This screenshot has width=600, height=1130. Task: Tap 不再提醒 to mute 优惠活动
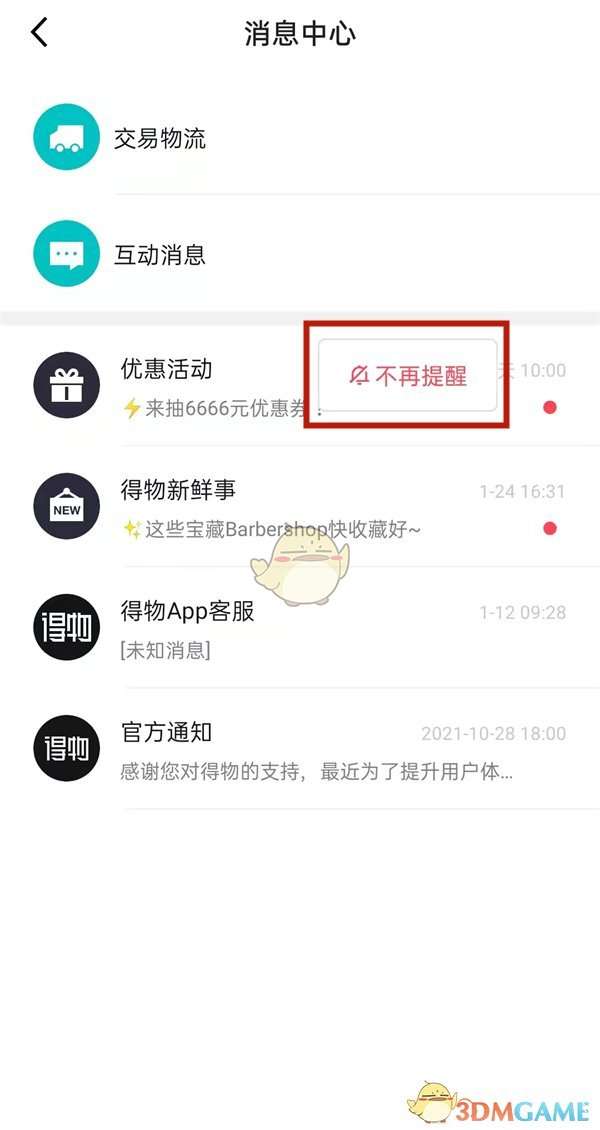coord(407,376)
